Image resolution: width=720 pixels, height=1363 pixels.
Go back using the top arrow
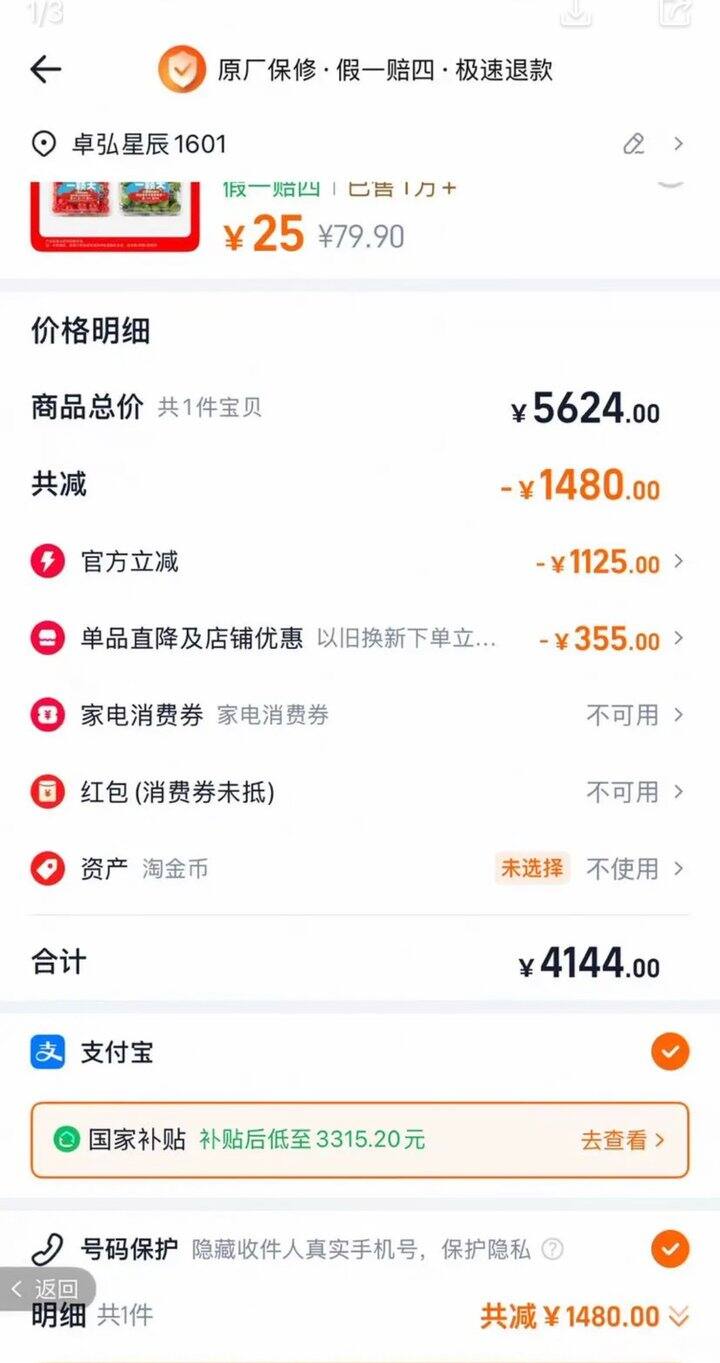coord(46,69)
